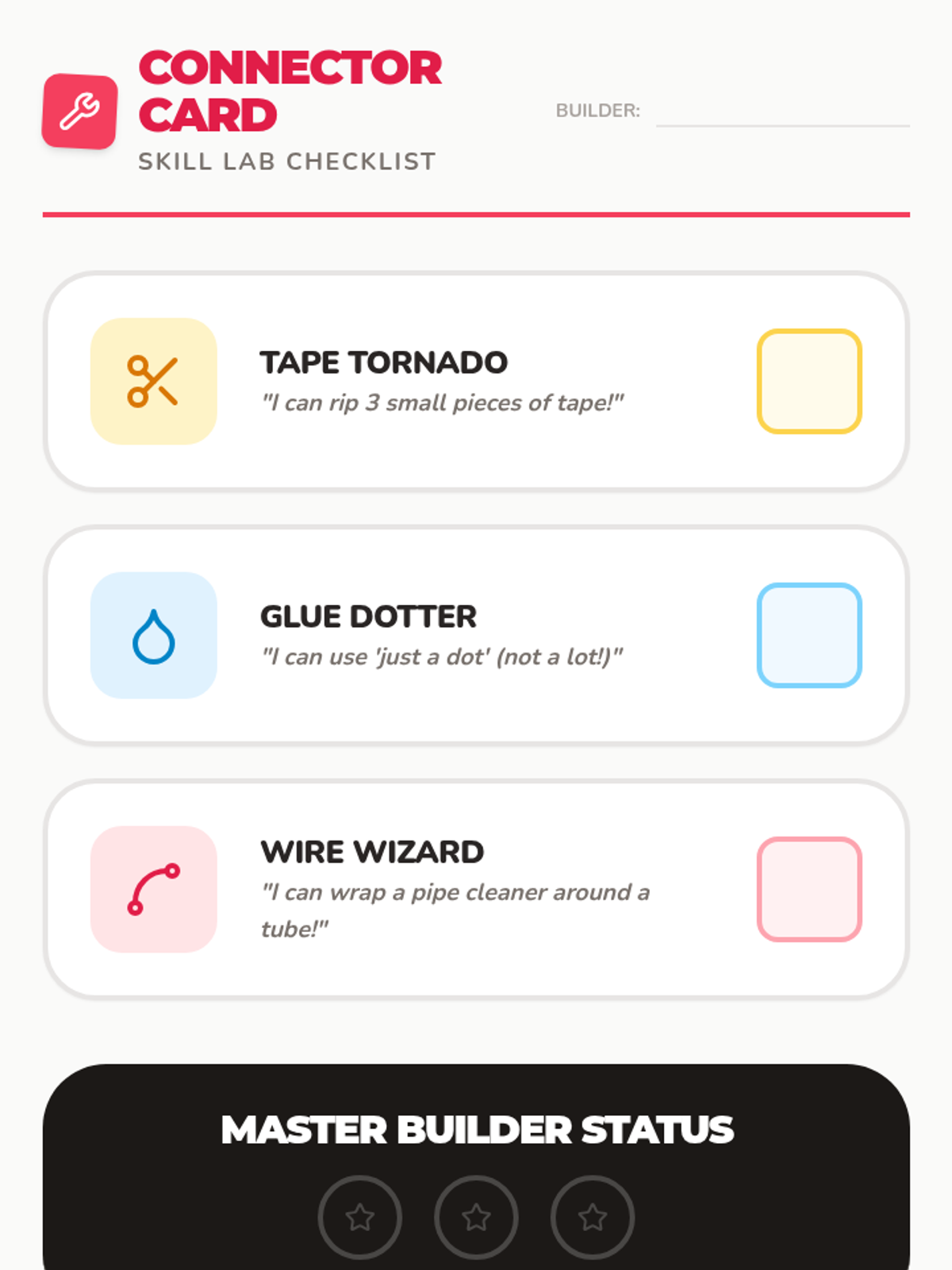Image resolution: width=952 pixels, height=1270 pixels.
Task: Check off the Tape Tornado skill box
Action: (x=809, y=381)
